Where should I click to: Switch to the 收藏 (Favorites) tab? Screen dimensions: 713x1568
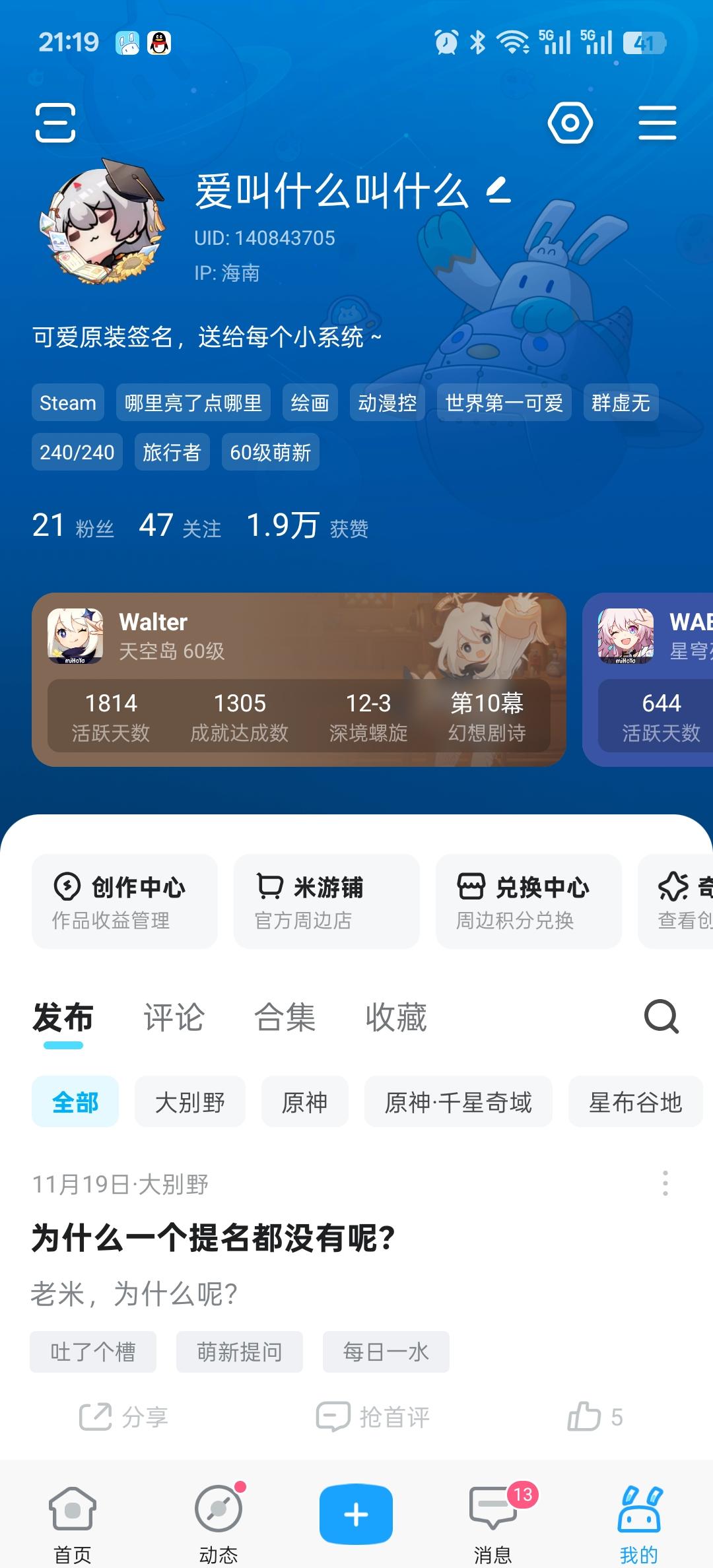coord(396,1017)
